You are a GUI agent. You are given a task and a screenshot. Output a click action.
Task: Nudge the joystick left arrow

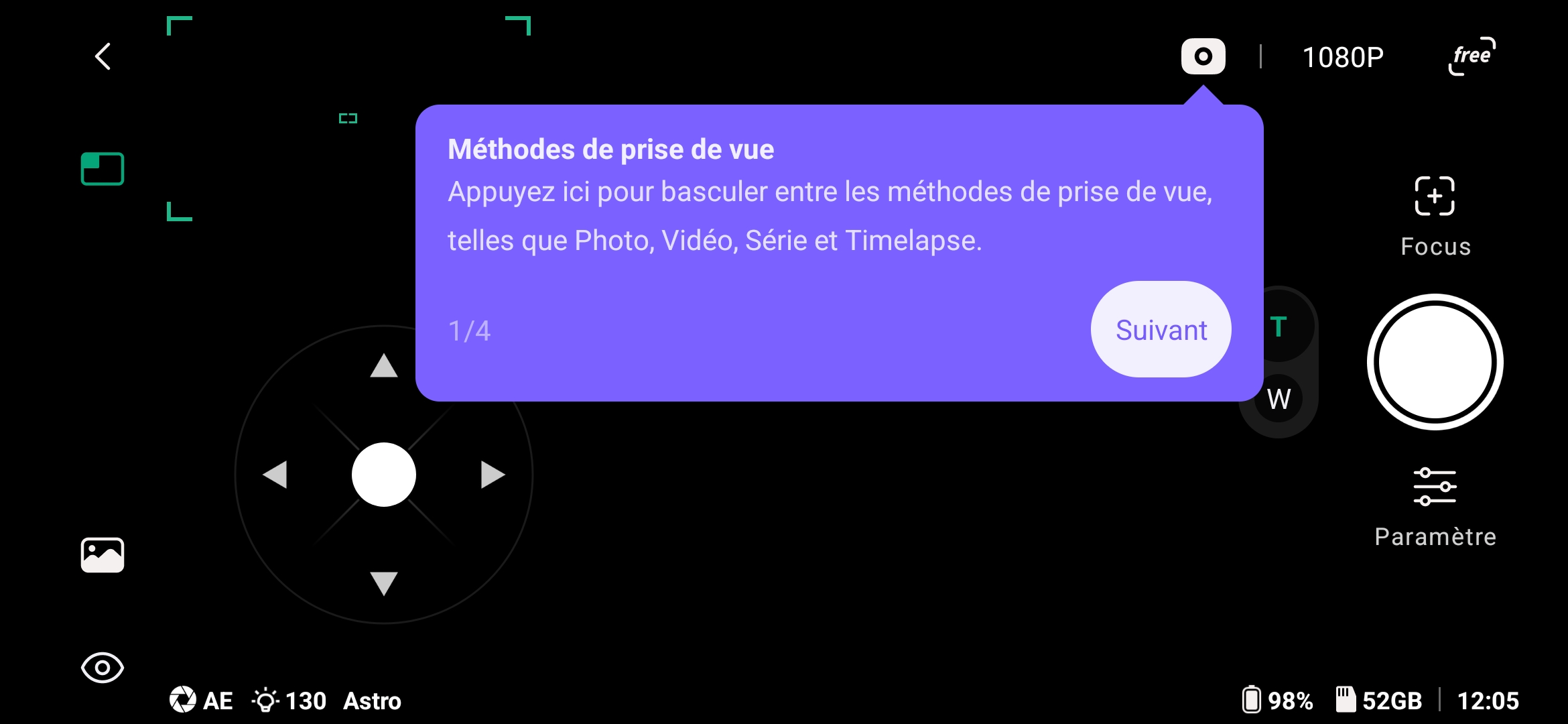pyautogui.click(x=275, y=475)
